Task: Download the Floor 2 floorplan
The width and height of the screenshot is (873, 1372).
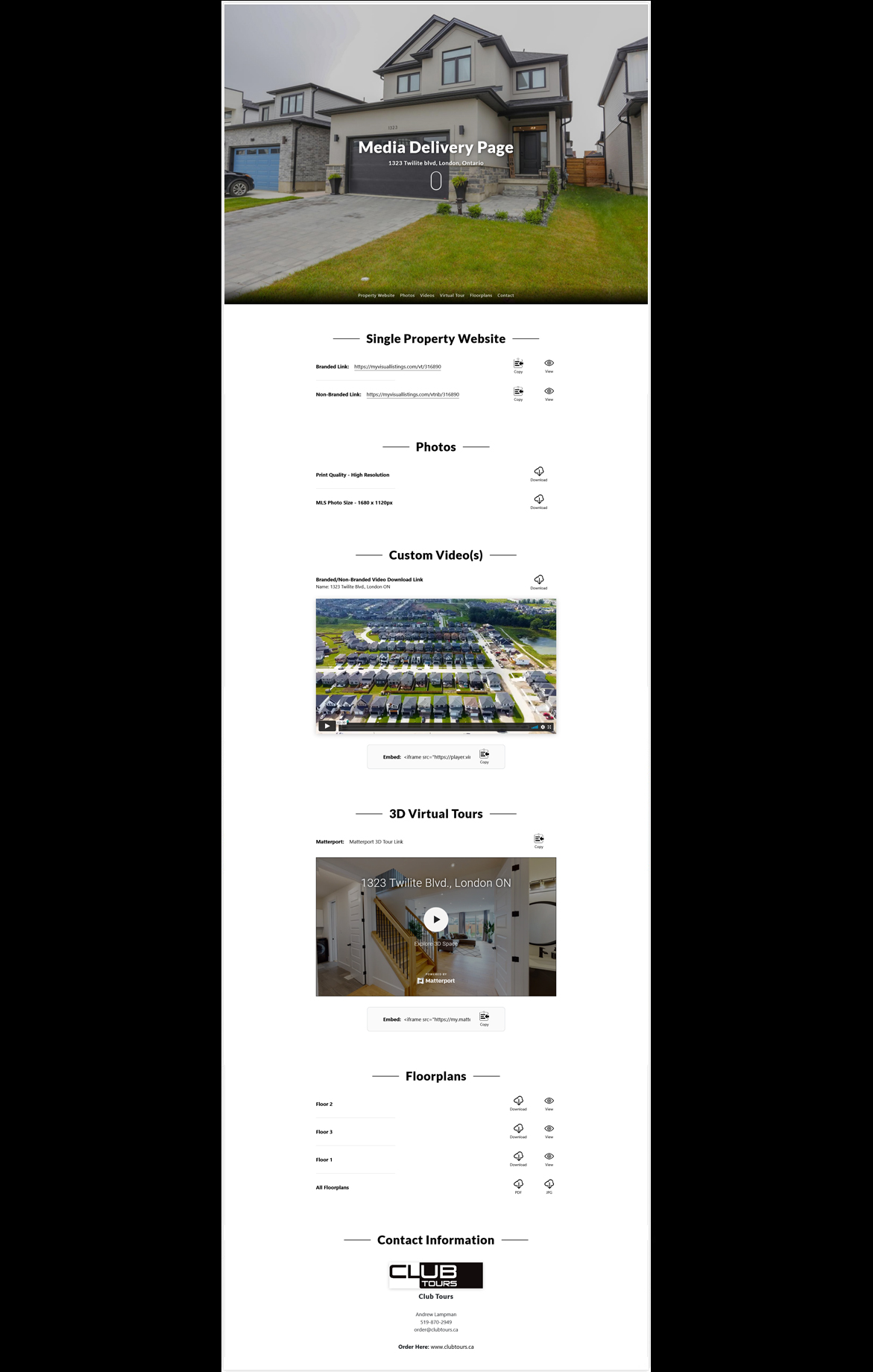Action: [518, 1102]
